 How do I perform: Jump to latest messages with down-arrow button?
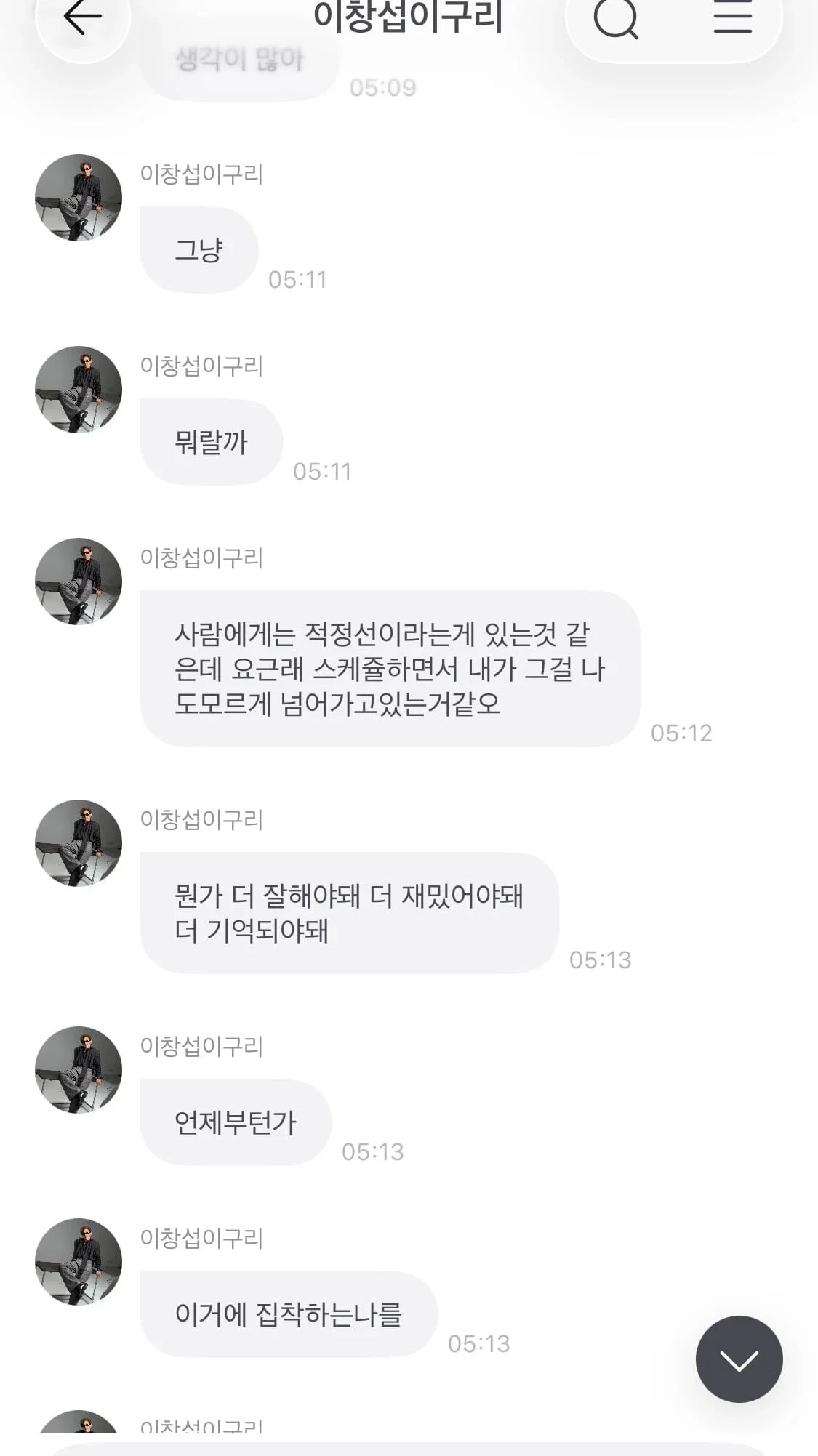tap(739, 1359)
